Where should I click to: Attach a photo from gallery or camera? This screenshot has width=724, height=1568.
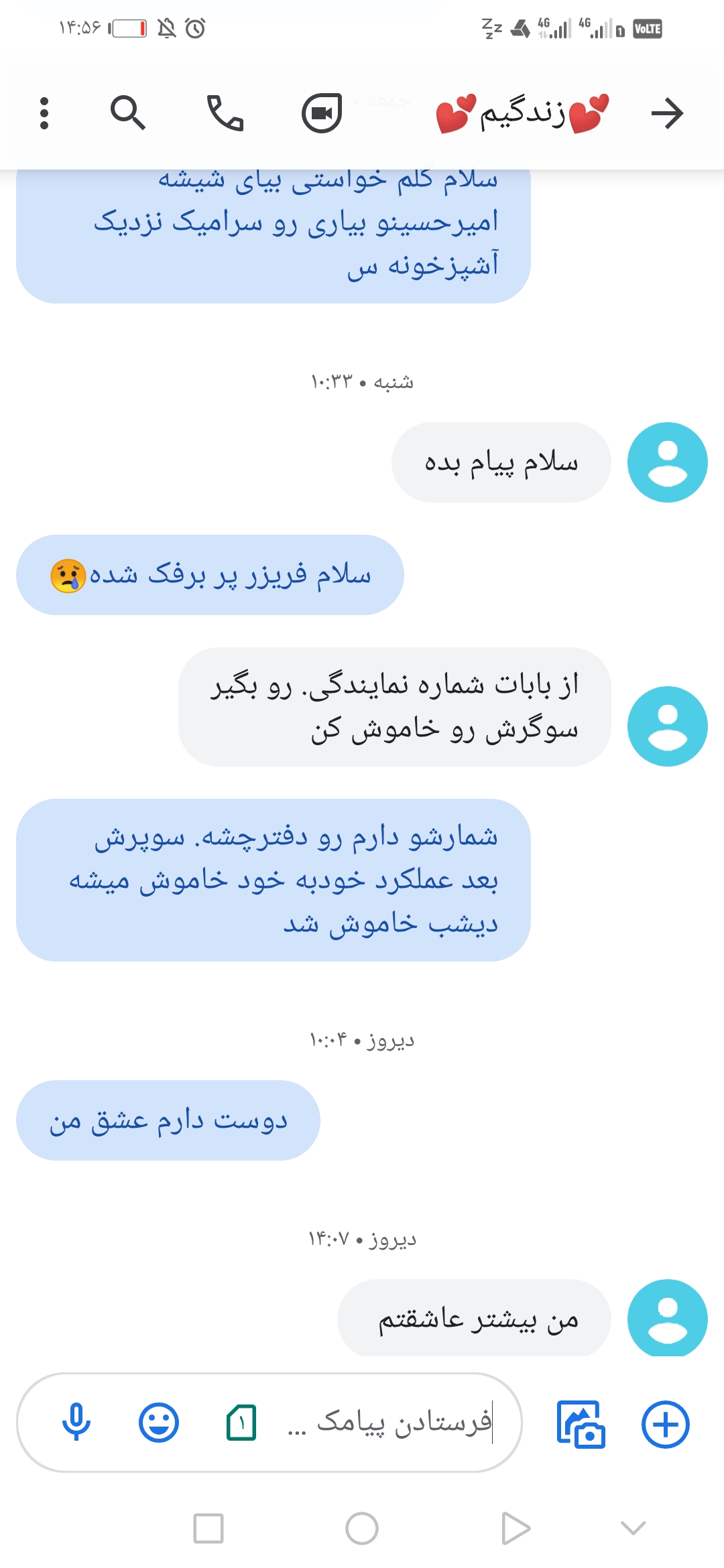581,1424
